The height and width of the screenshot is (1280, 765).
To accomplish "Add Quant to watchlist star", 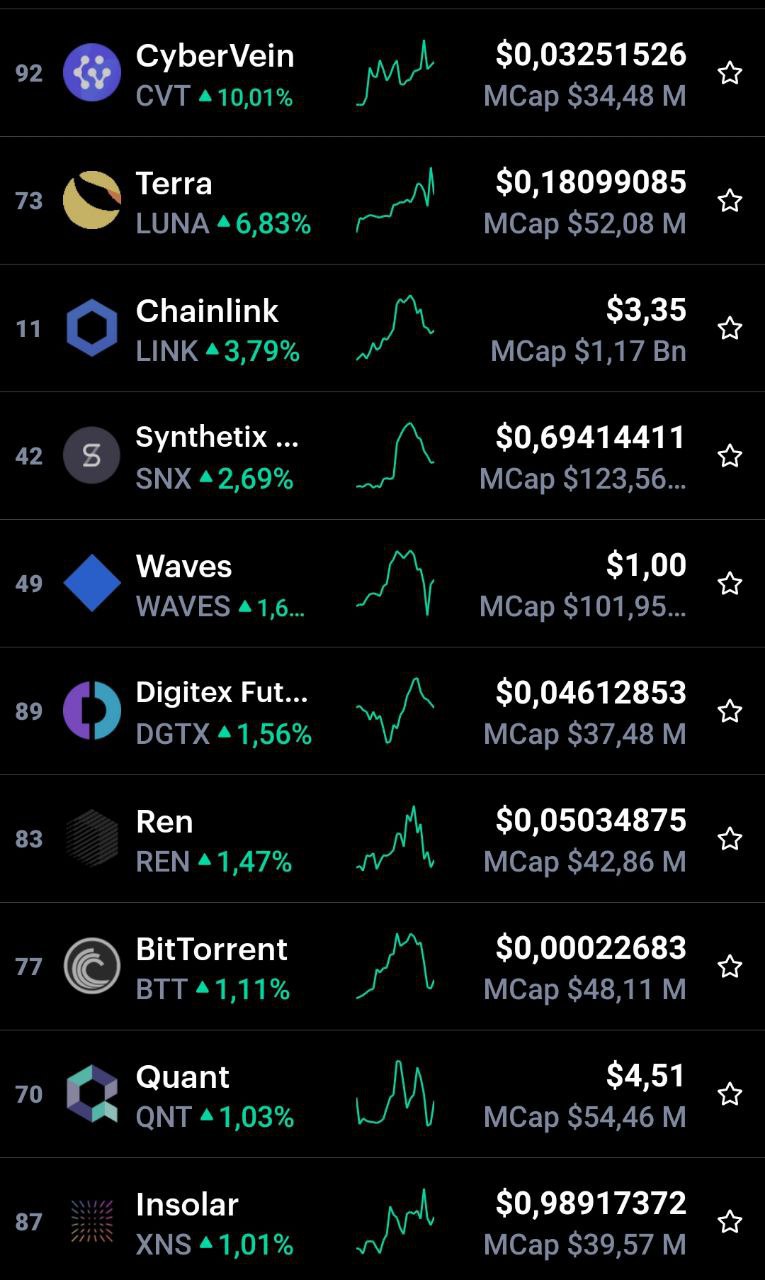I will pyautogui.click(x=730, y=1094).
